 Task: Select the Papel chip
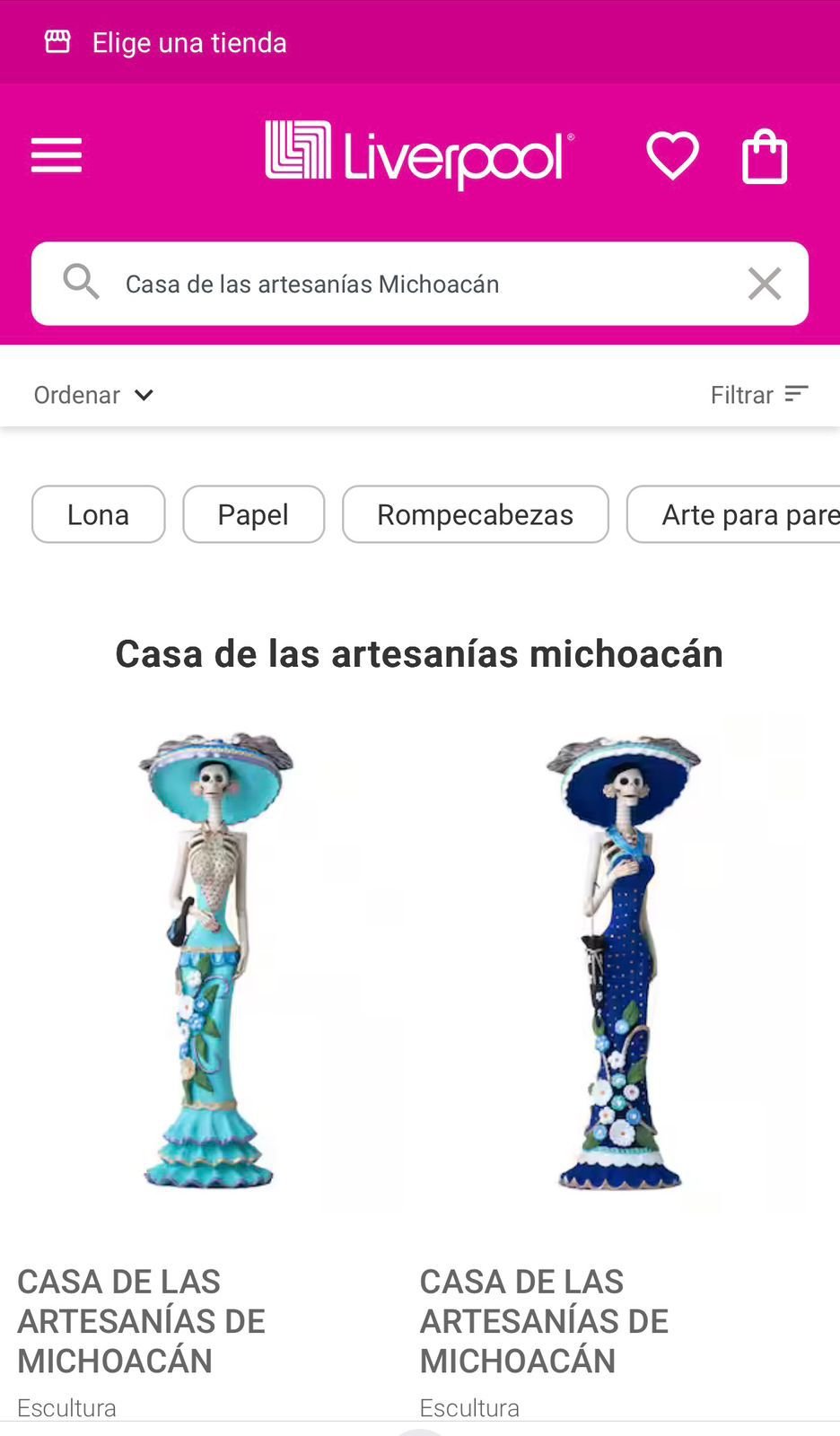point(253,514)
